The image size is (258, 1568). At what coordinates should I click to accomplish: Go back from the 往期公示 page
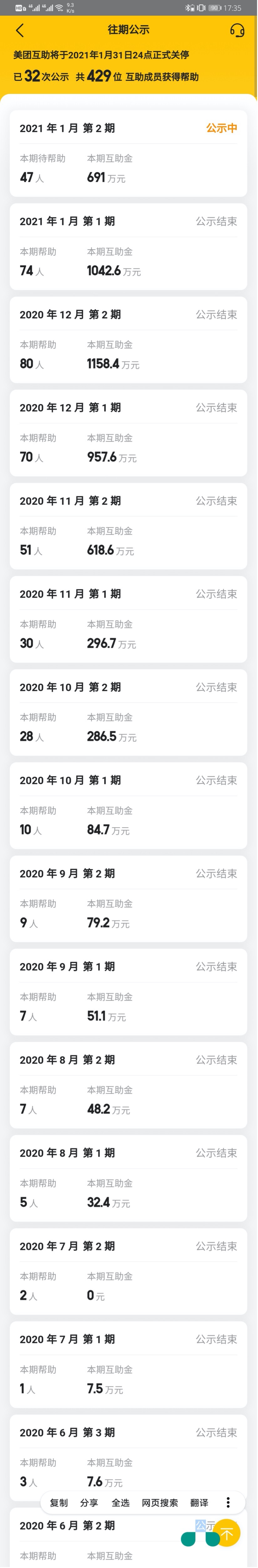(x=19, y=30)
